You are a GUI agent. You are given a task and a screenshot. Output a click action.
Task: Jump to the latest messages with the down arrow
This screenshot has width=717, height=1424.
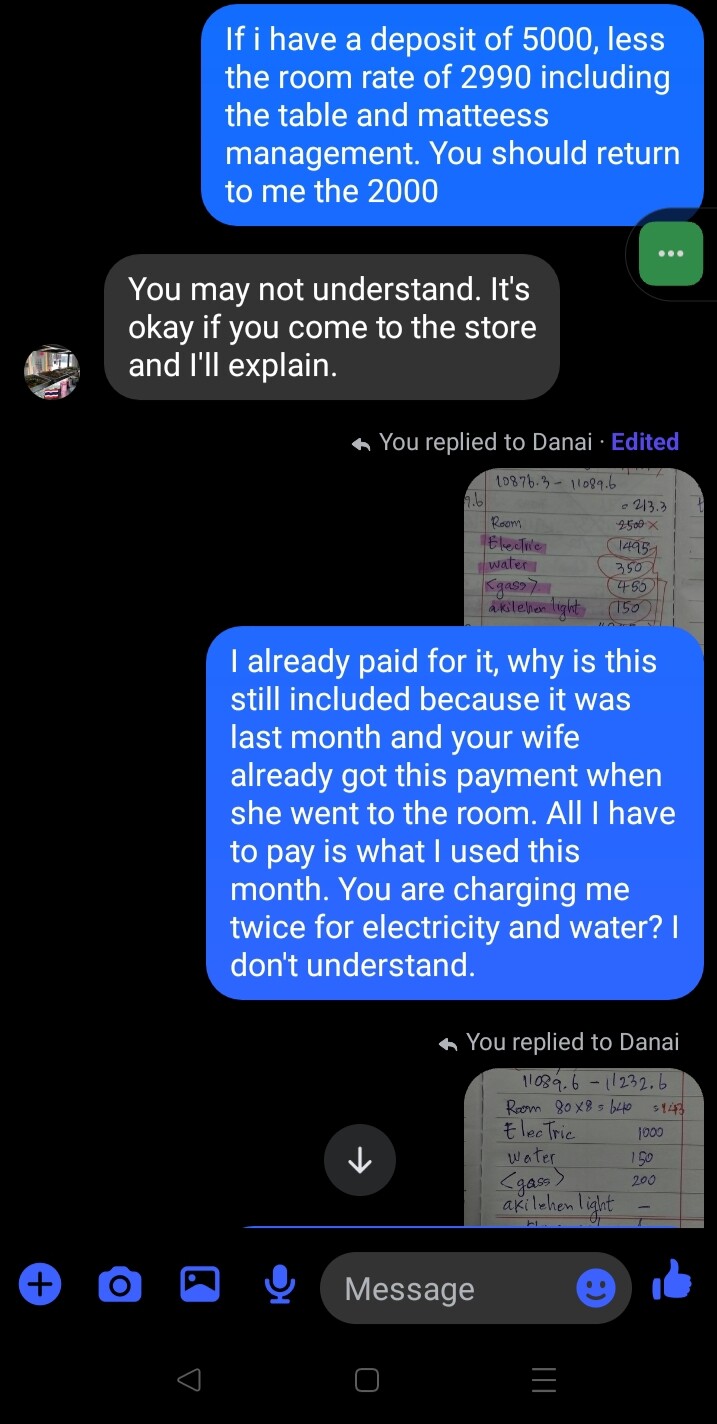[360, 1160]
